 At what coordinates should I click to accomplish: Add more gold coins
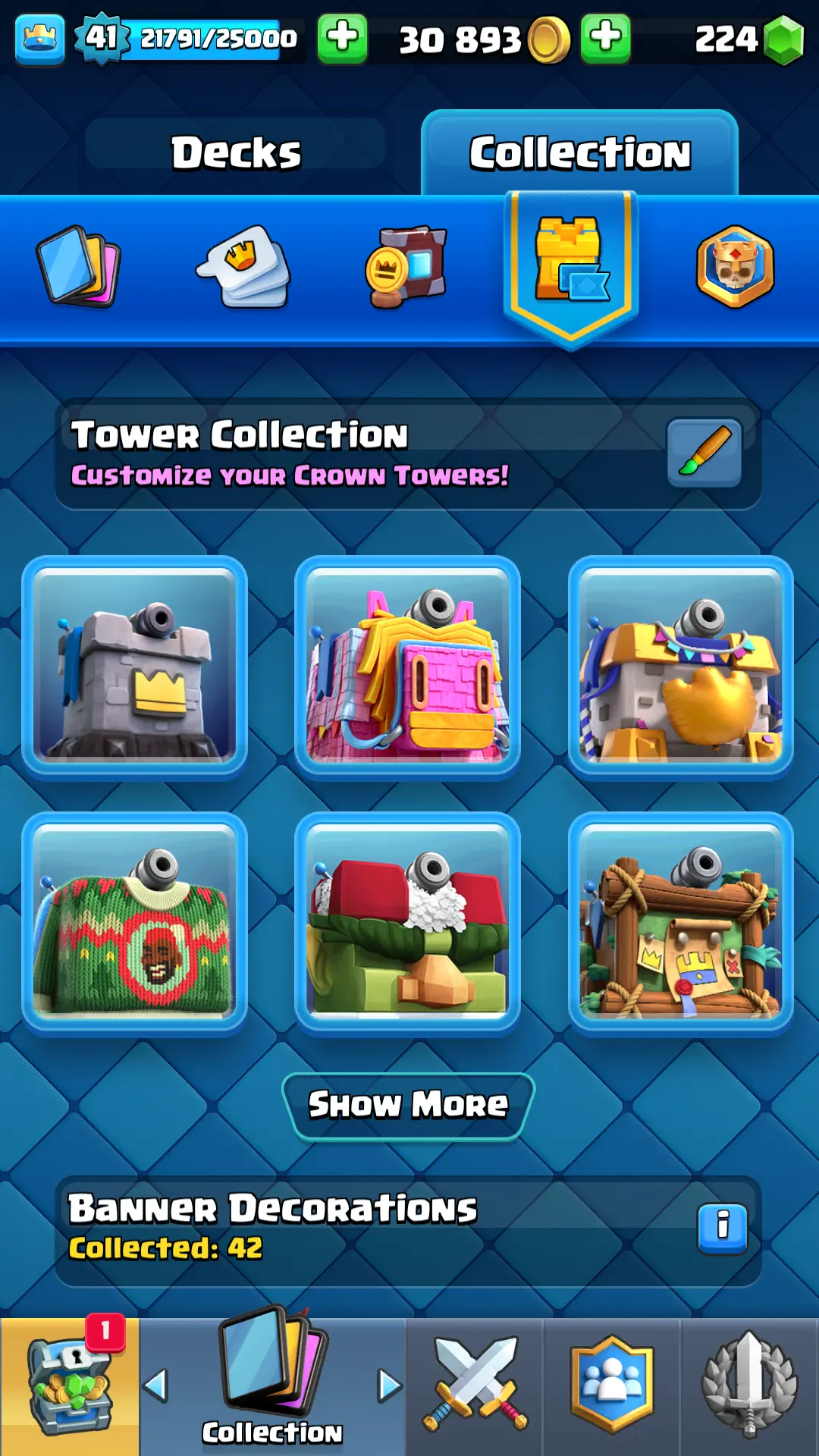pyautogui.click(x=605, y=37)
